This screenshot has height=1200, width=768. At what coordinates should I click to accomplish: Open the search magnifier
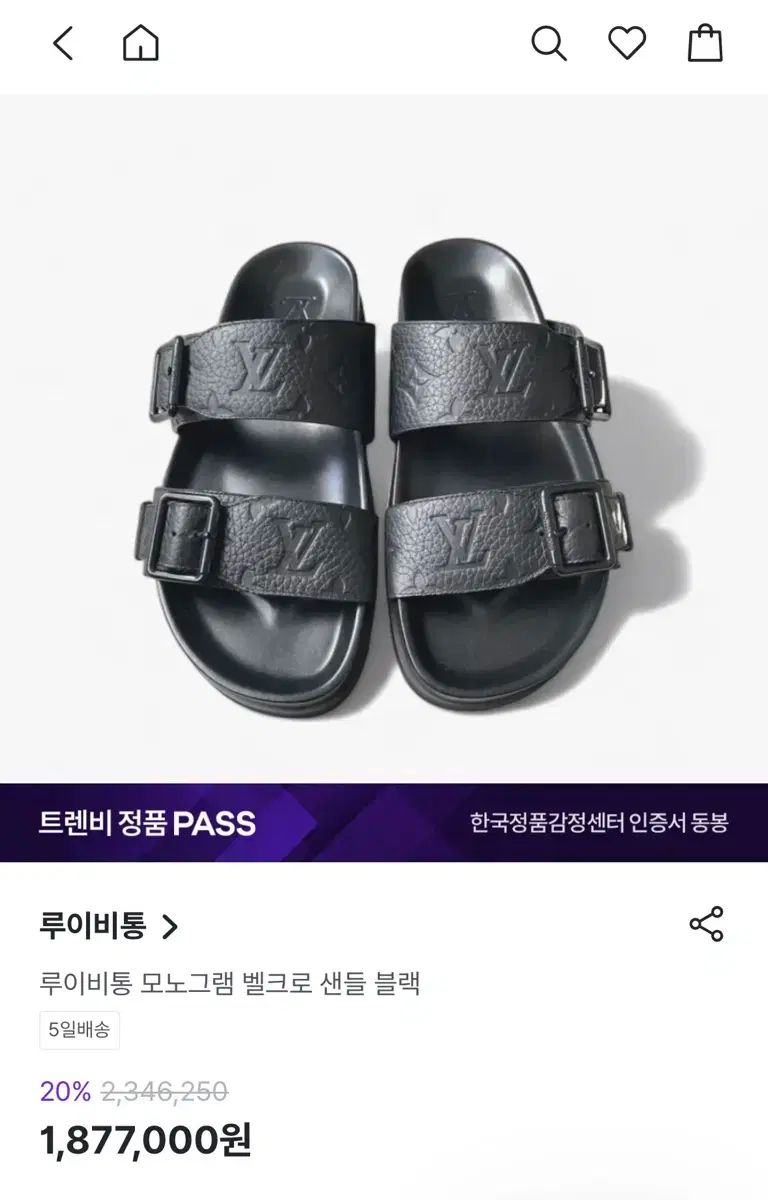tap(548, 44)
